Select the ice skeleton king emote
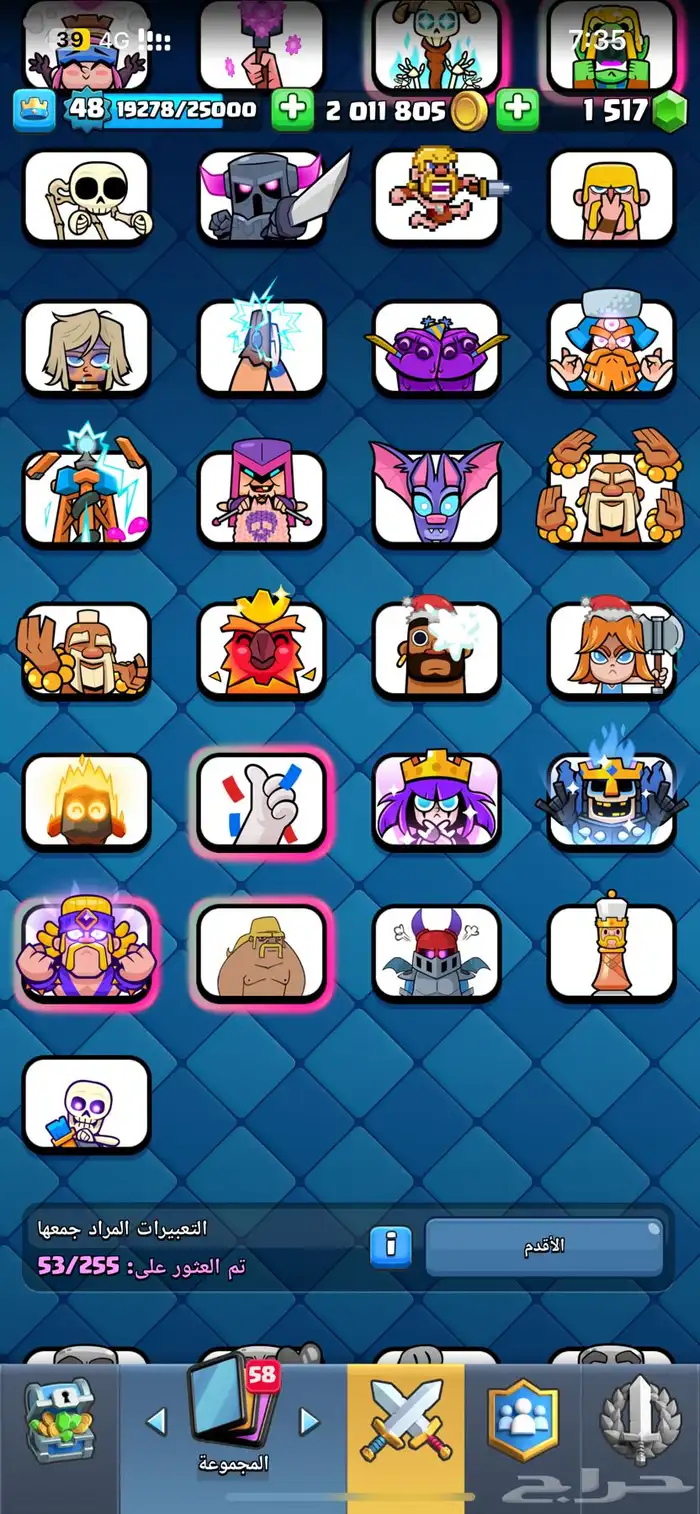This screenshot has width=700, height=1514. 611,800
